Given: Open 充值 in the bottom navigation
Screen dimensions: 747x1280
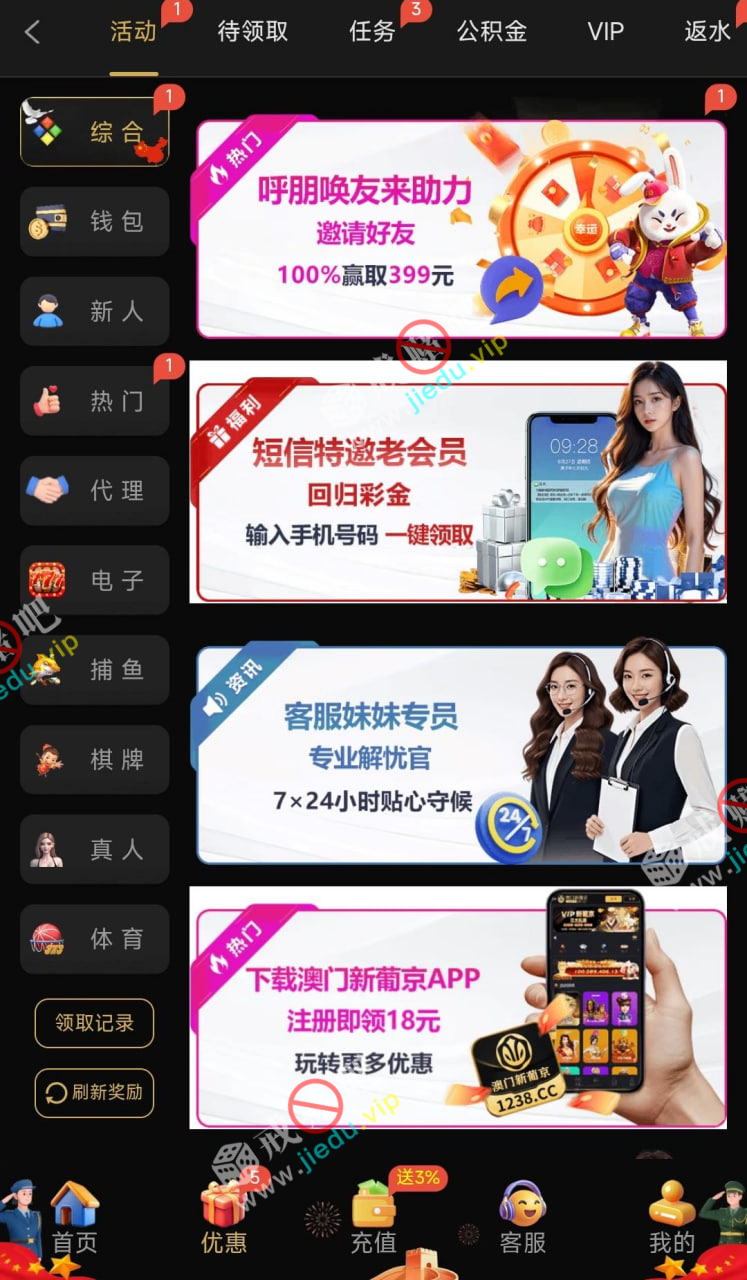Looking at the screenshot, I should point(373,1218).
